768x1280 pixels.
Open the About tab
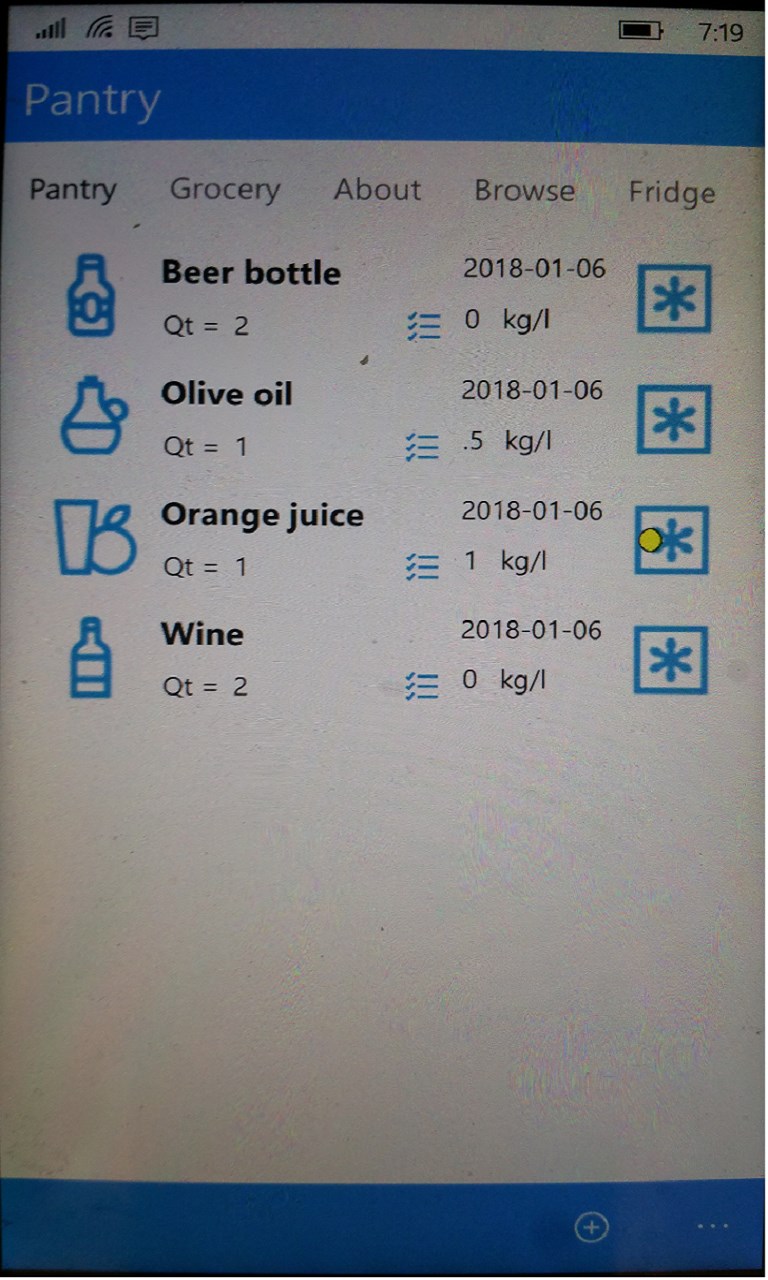pyautogui.click(x=377, y=189)
